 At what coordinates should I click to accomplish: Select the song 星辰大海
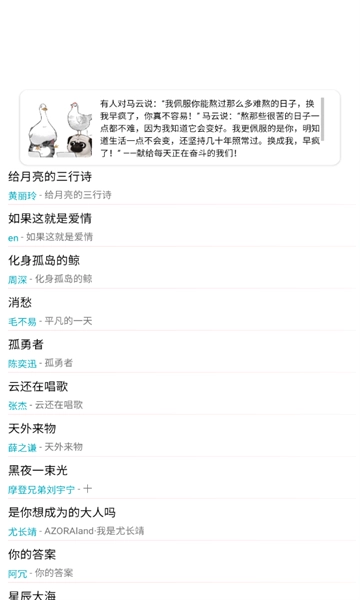pos(180,592)
